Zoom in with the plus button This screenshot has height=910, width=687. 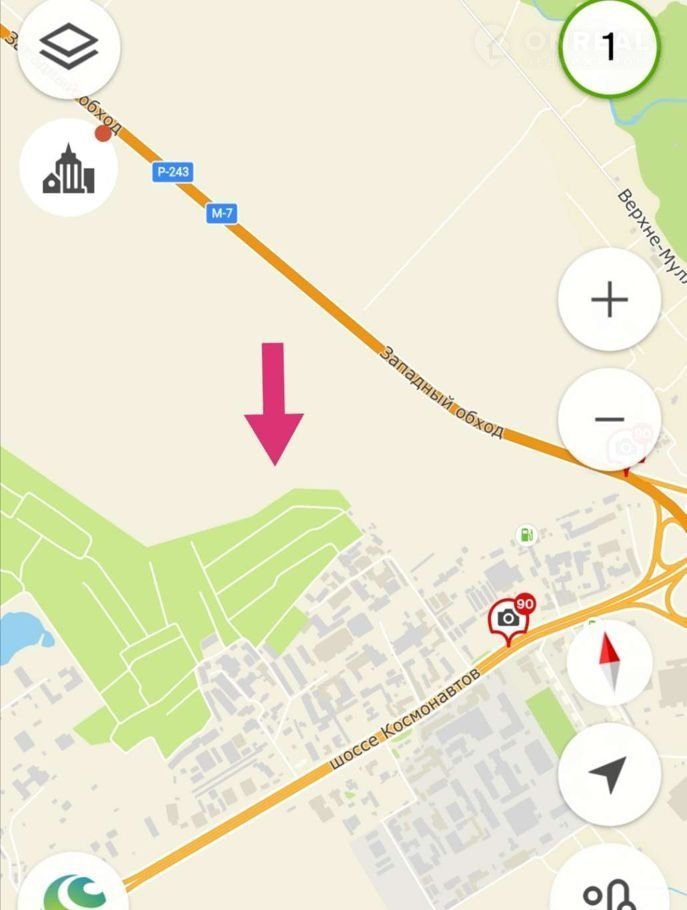[609, 300]
